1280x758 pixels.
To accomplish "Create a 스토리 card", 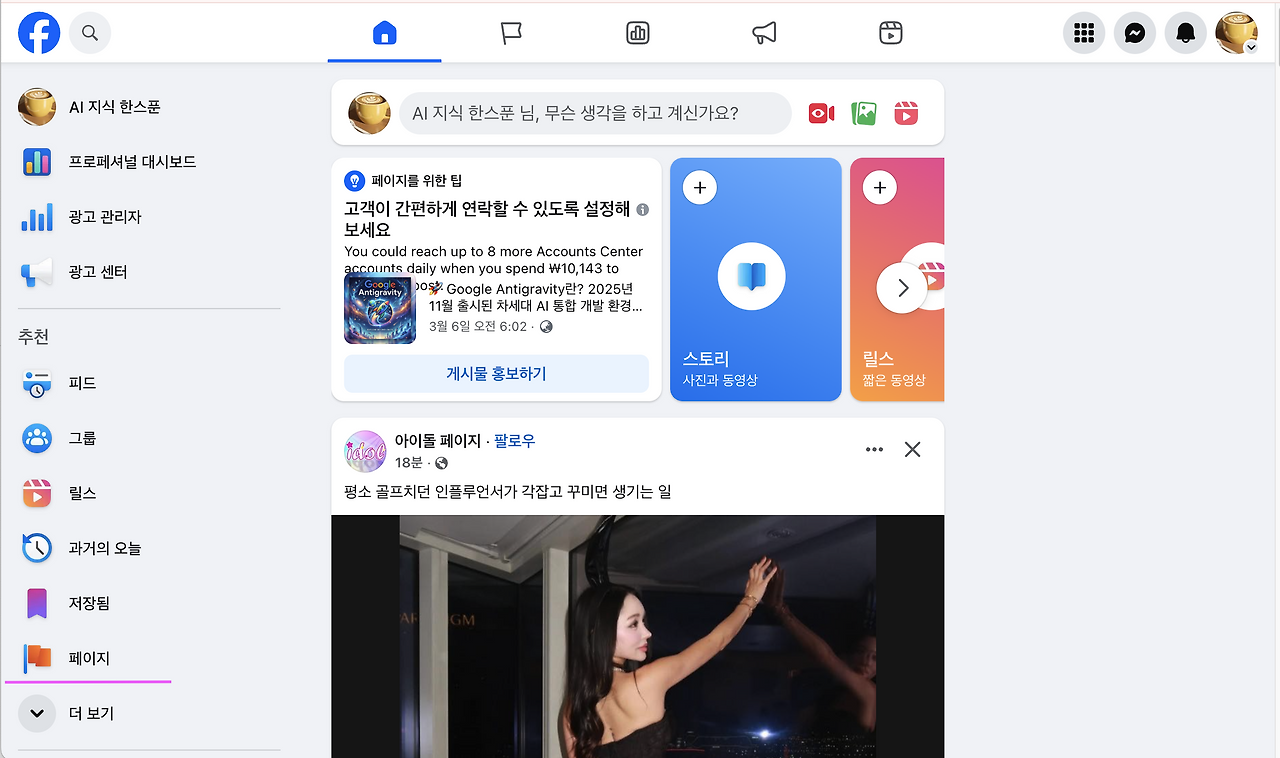I will coord(755,279).
